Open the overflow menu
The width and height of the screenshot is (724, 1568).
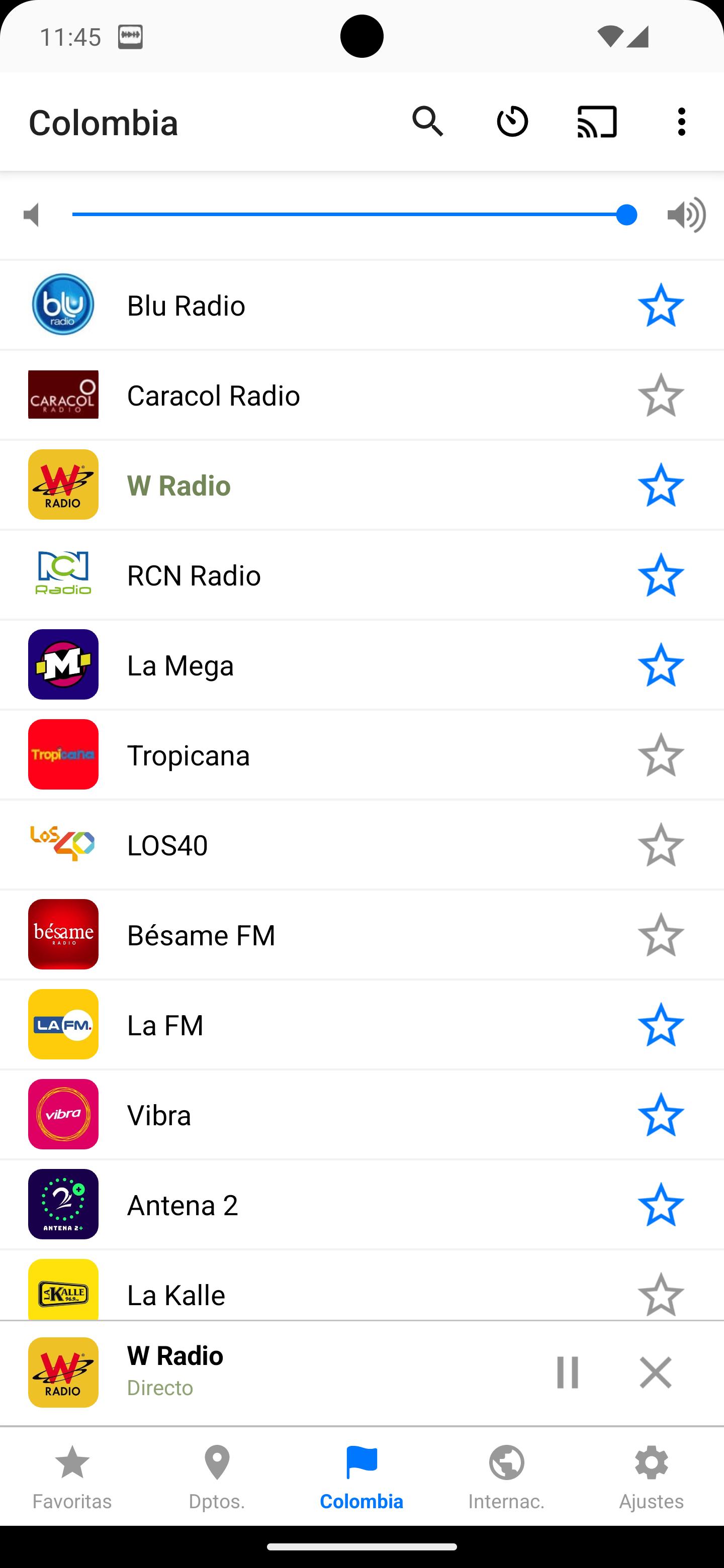click(681, 122)
